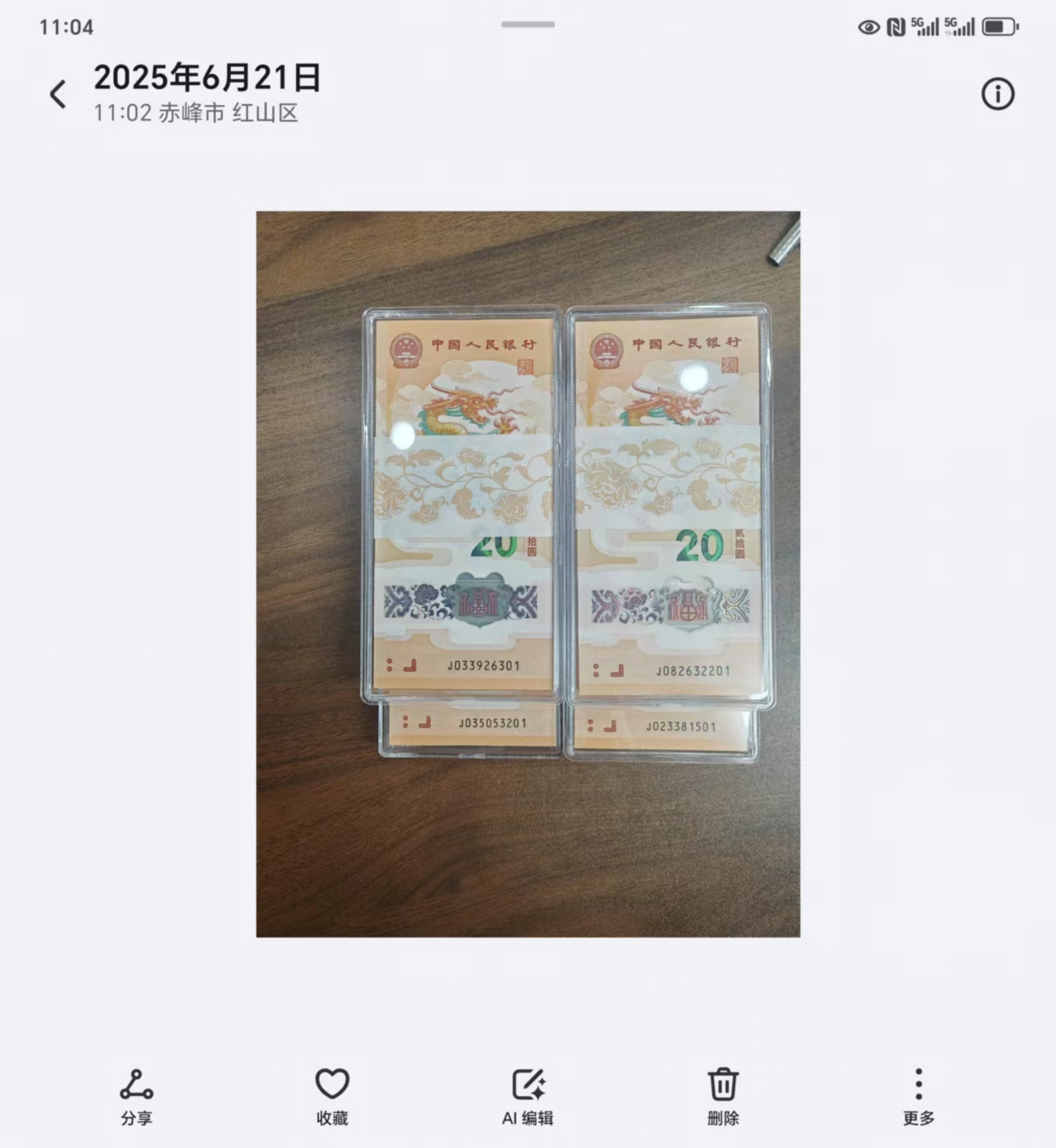The image size is (1056, 1148).
Task: Select 分享 in the bottom toolbar
Action: tap(136, 1082)
